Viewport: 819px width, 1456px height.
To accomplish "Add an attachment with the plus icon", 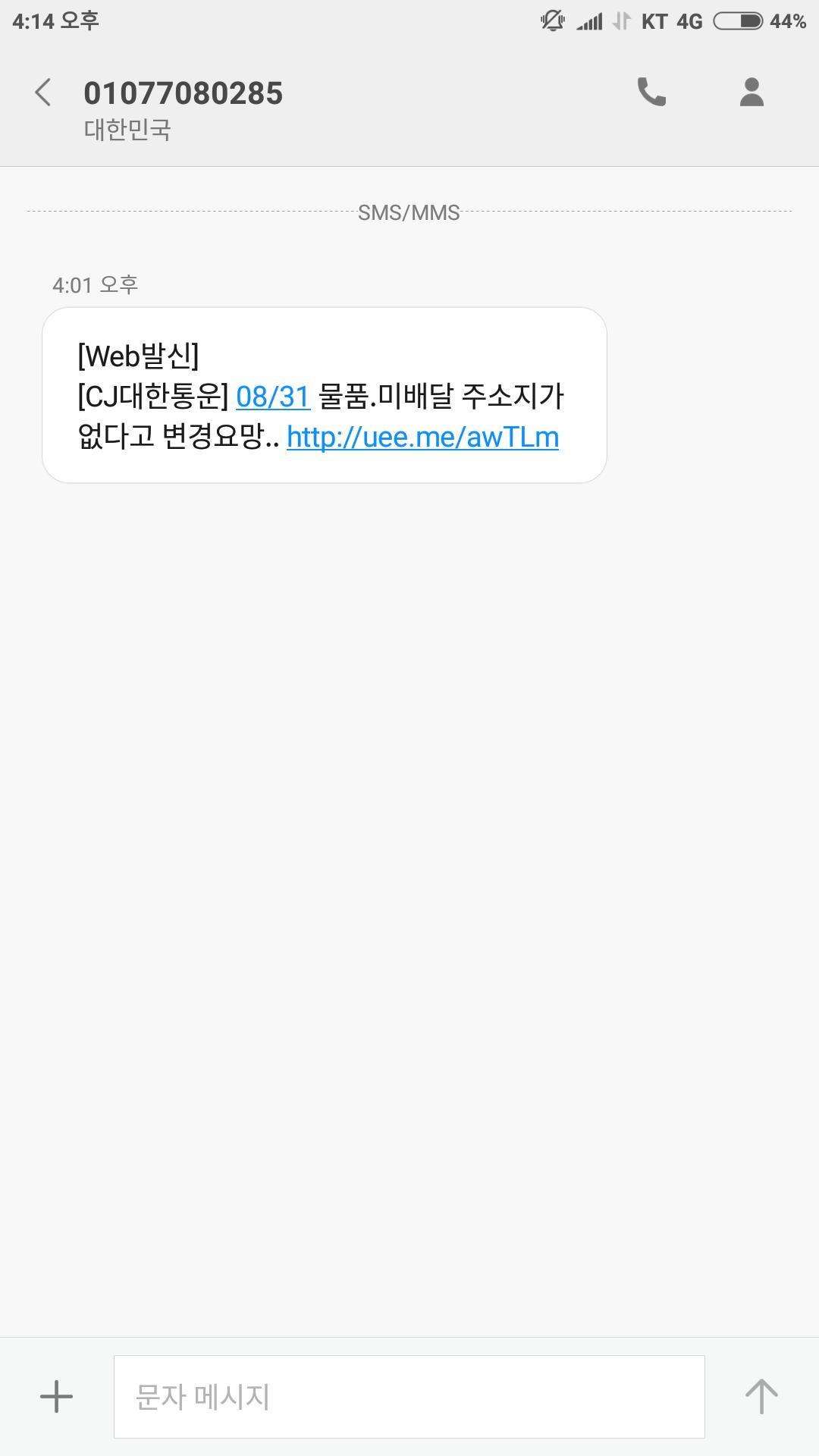I will [56, 1396].
